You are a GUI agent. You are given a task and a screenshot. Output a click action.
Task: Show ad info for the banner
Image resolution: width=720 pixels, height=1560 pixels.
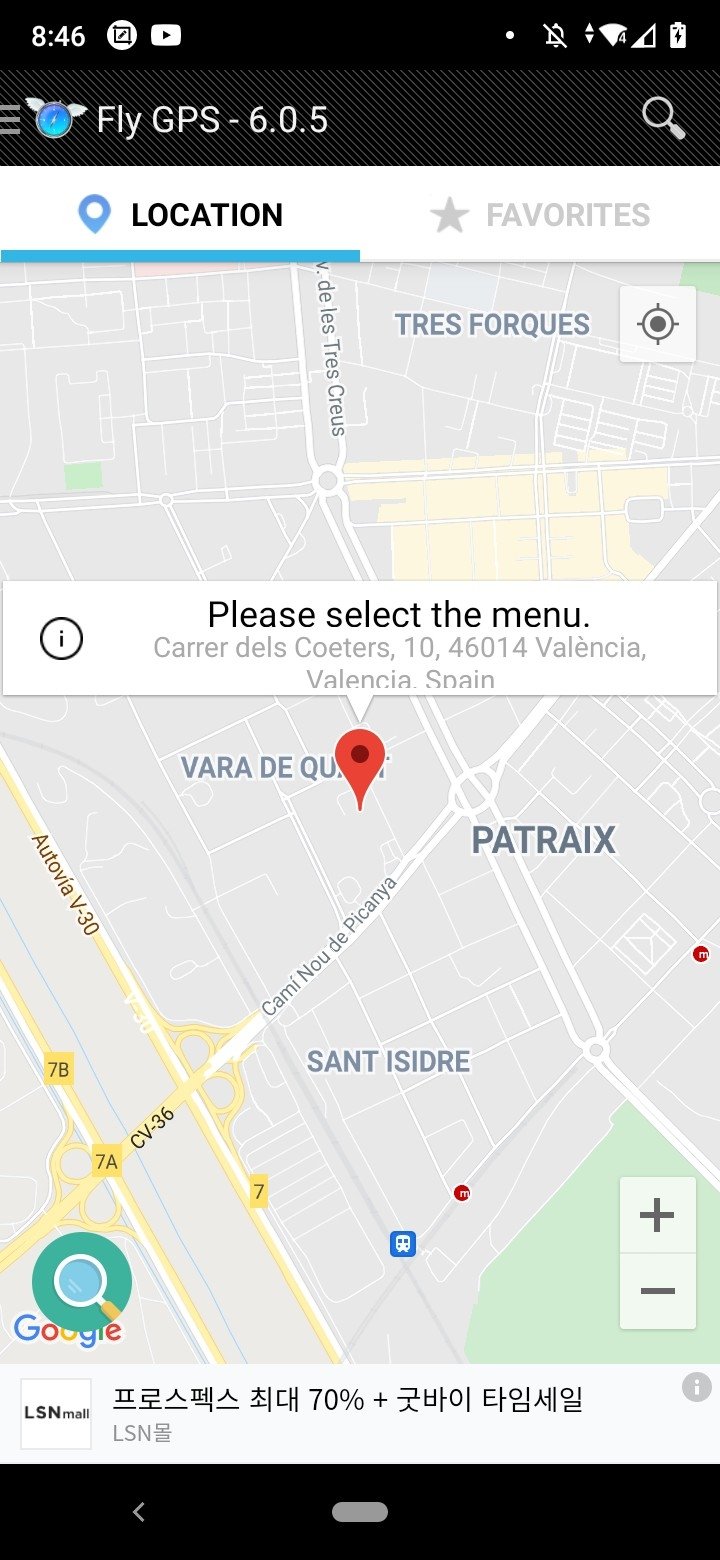pyautogui.click(x=696, y=1387)
